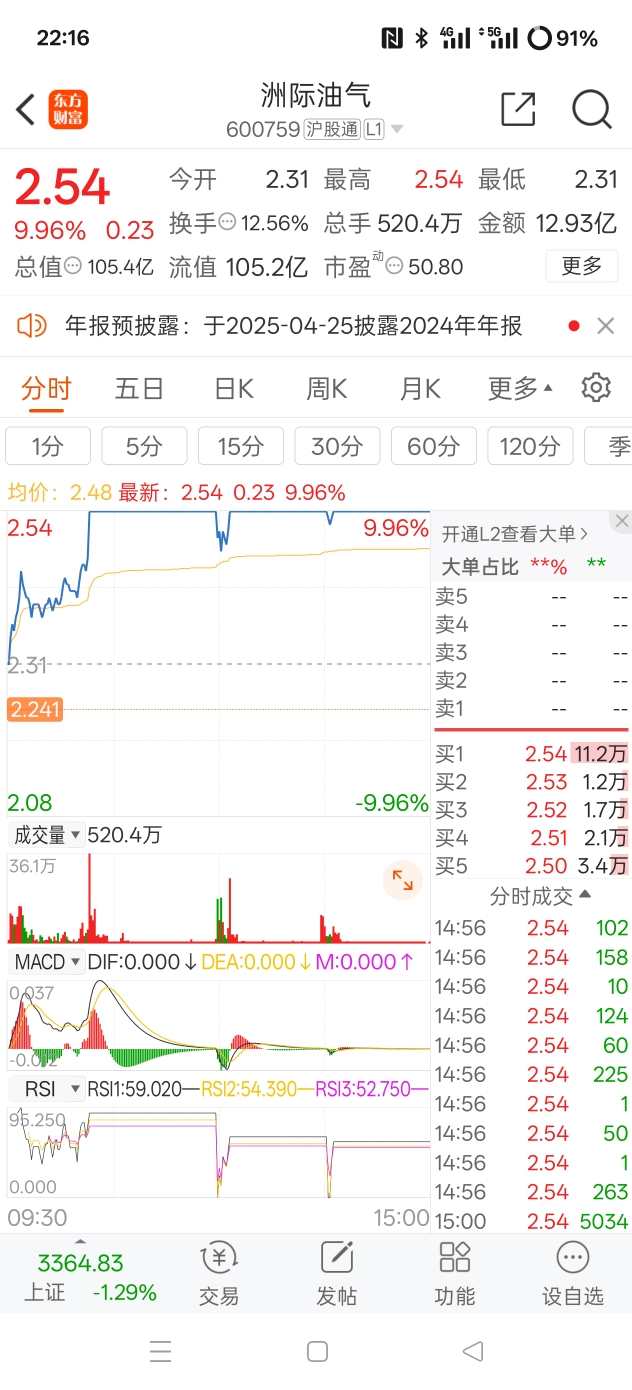Switch to the 月K chart tab
Viewport: 632px width, 1390px height.
[420, 388]
